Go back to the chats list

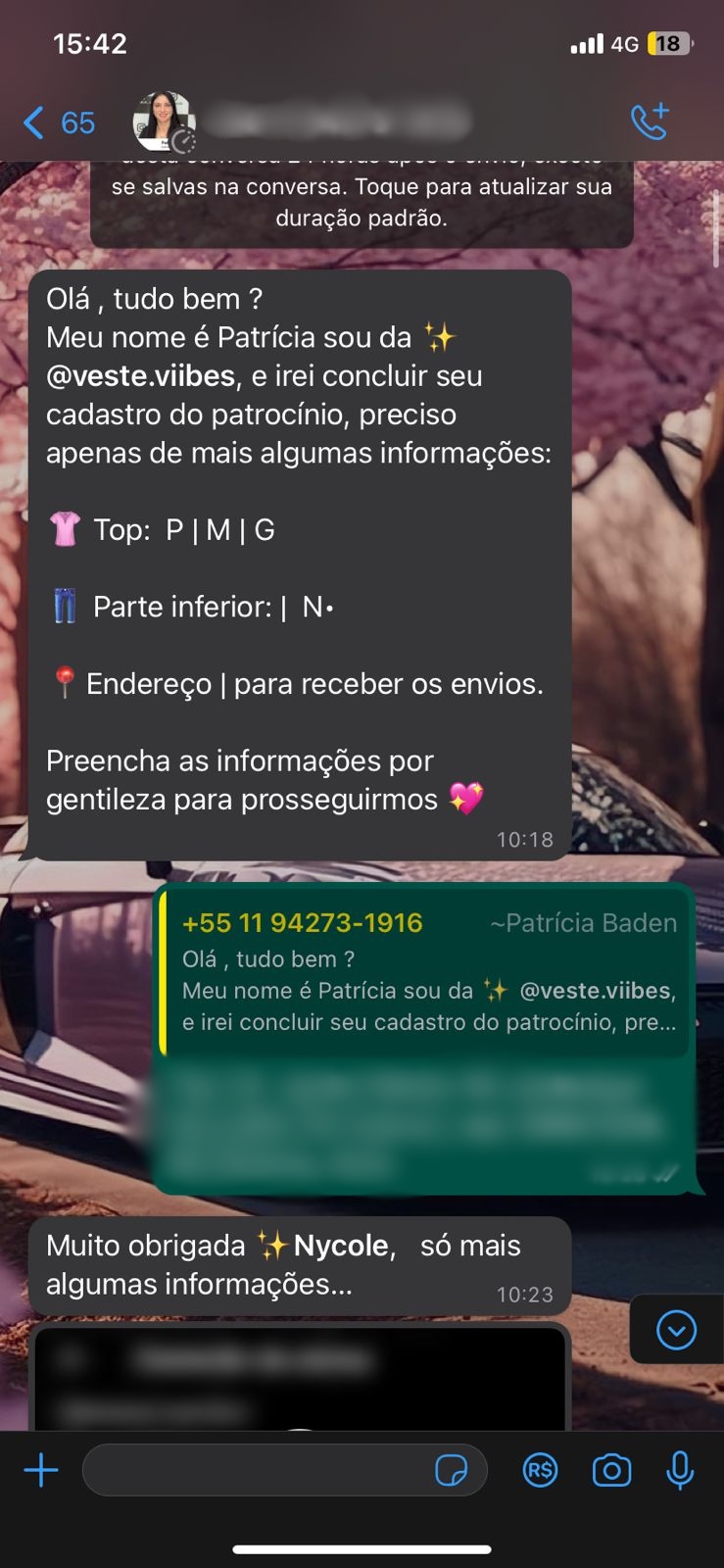point(57,122)
